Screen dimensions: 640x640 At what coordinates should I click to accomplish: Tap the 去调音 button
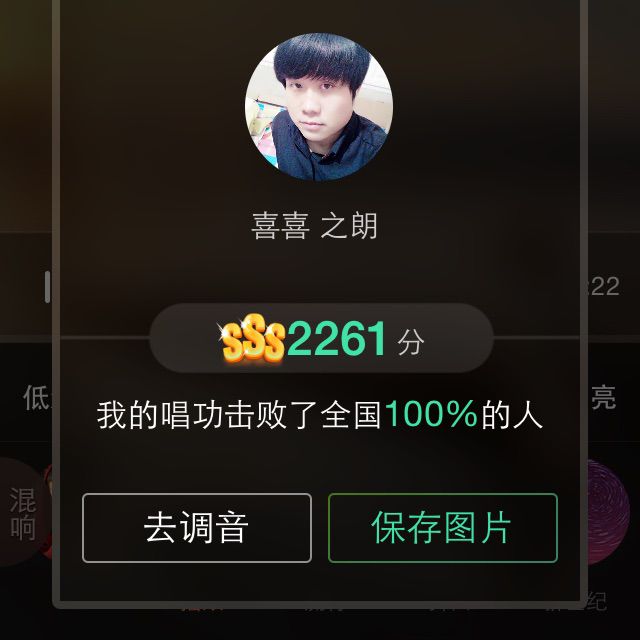click(x=197, y=528)
